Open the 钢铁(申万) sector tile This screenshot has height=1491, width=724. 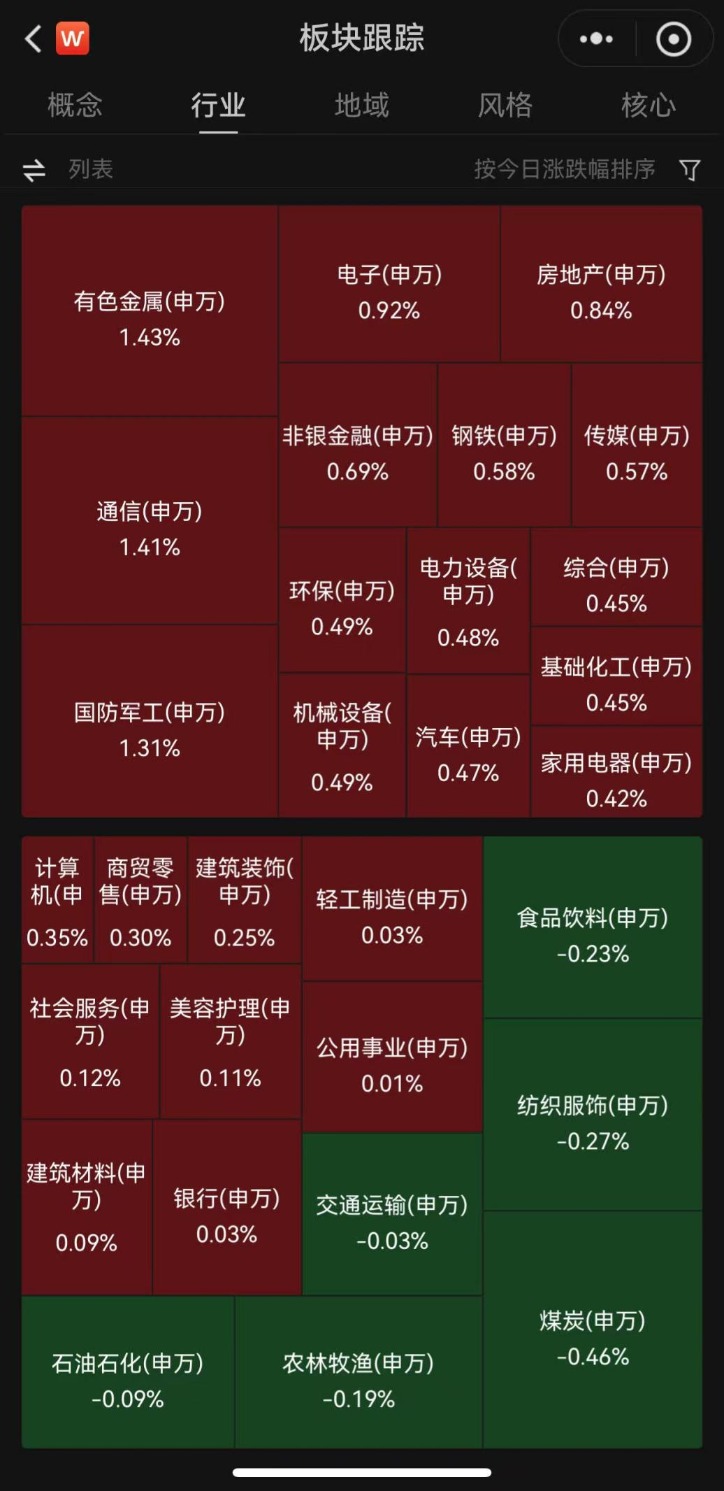504,445
